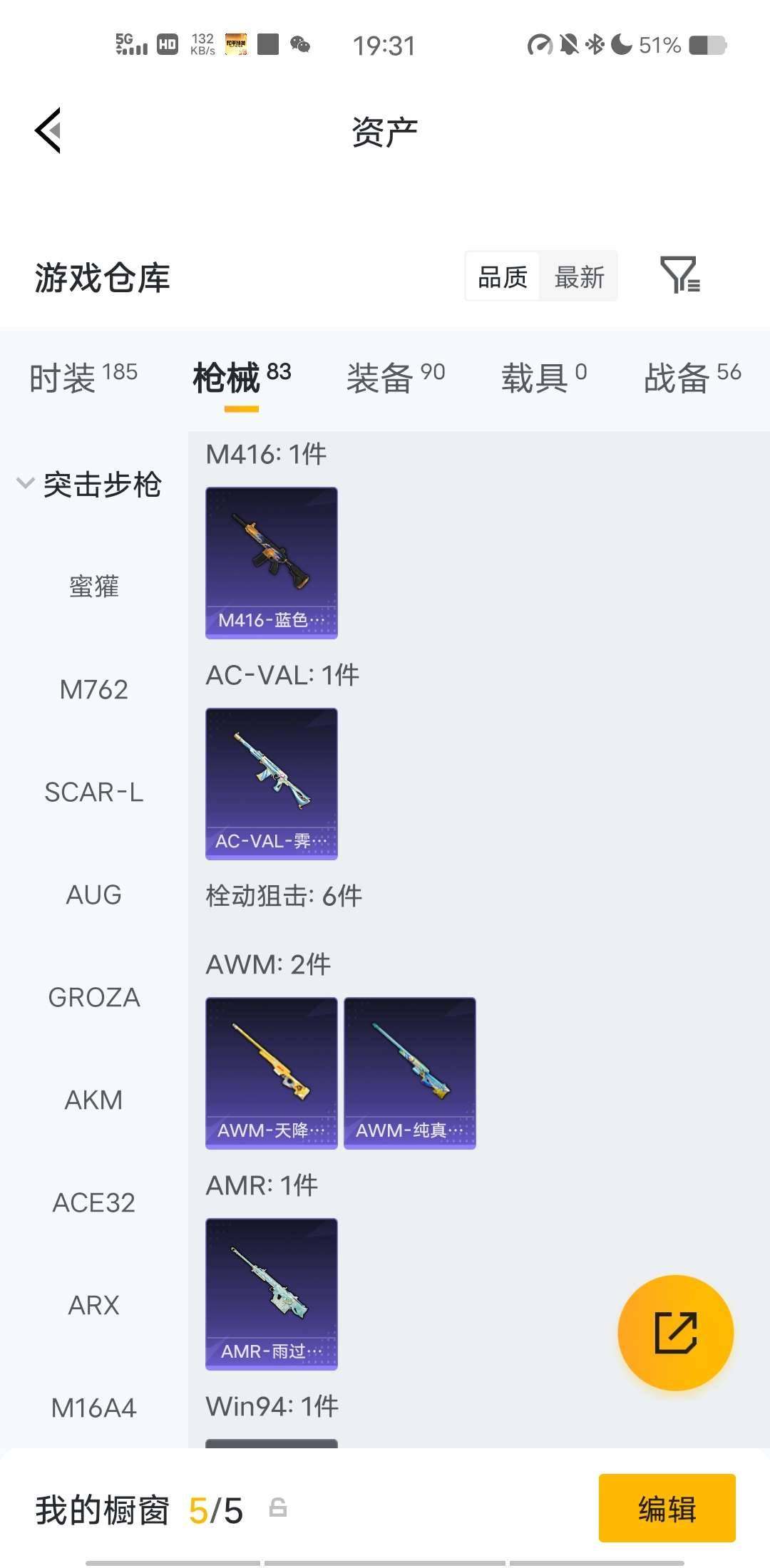Select SCAR-L from the weapon sidebar

click(x=93, y=792)
